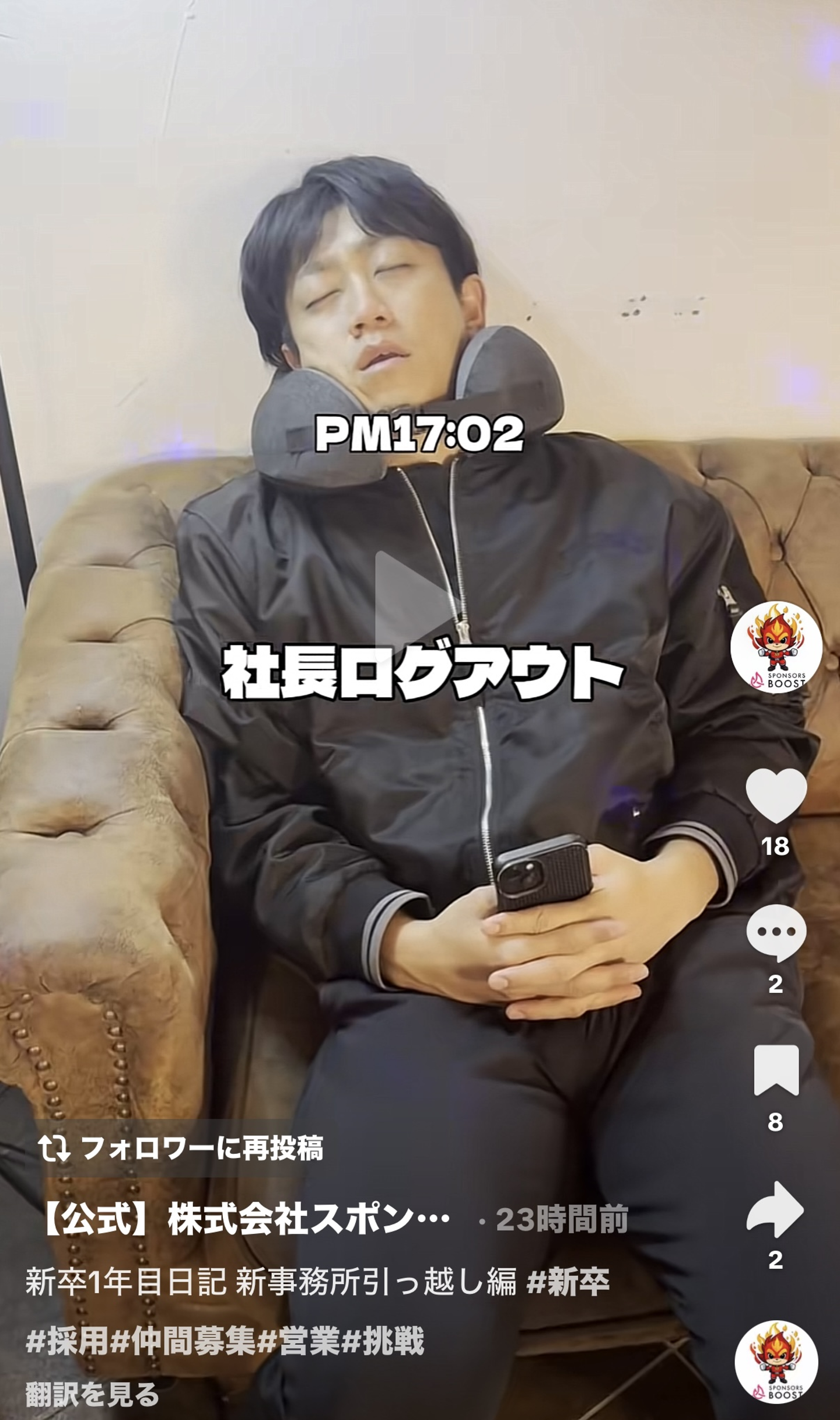The image size is (840, 1420).
Task: Tap フォロワーに再投稿 to repost
Action: tap(181, 1147)
